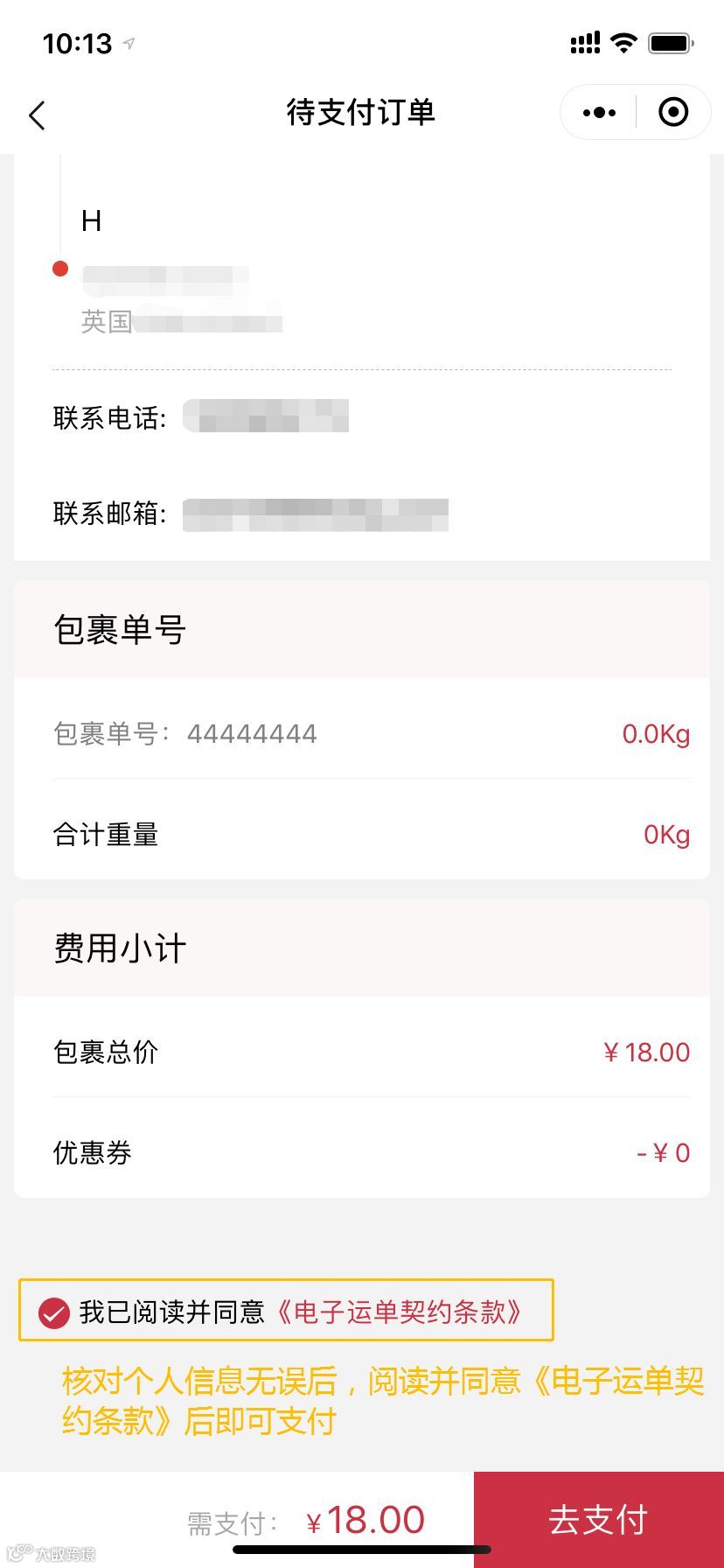Uncheck the 我已阅读并同意 agreement checkbox
This screenshot has width=724, height=1568.
point(54,1312)
